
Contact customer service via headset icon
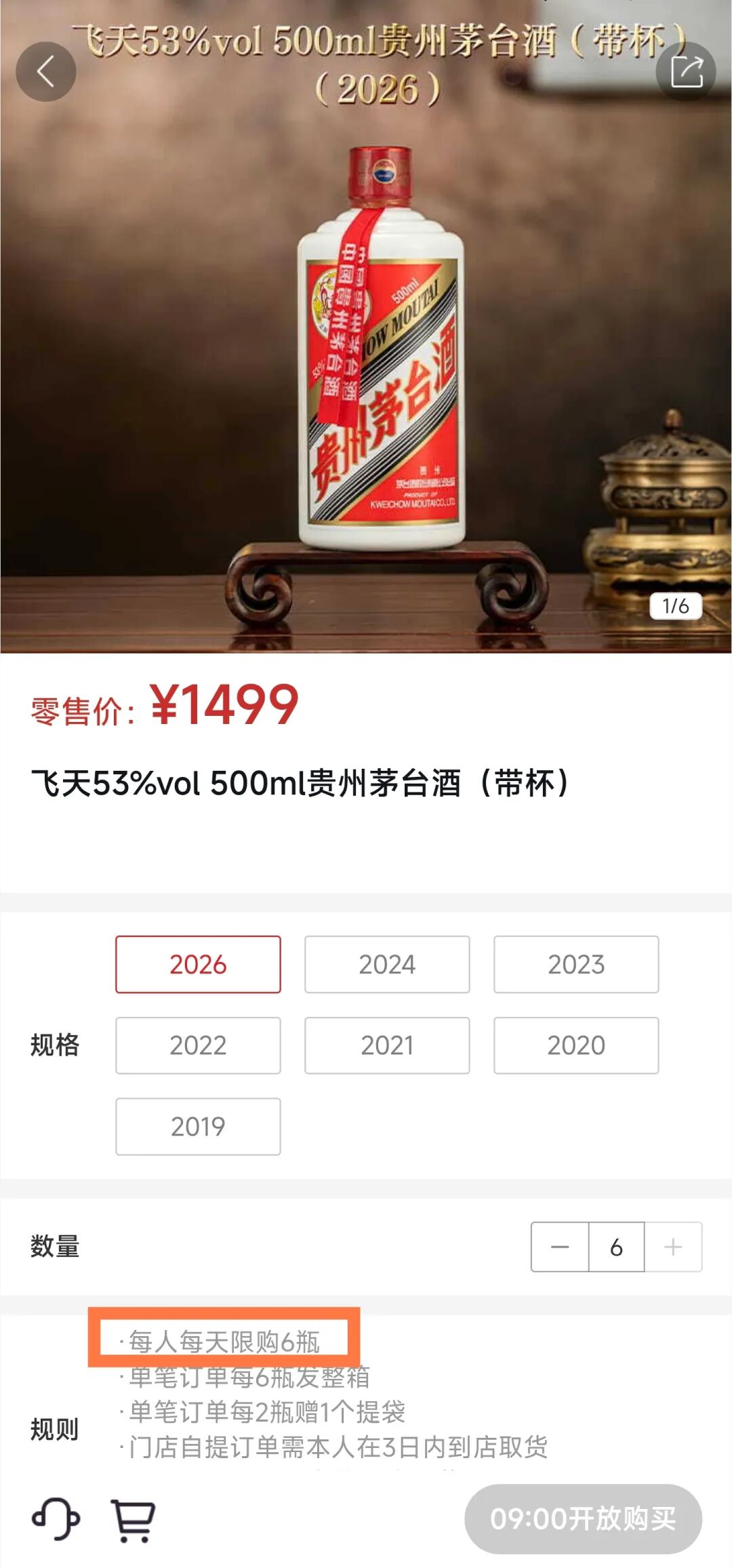tap(56, 1519)
